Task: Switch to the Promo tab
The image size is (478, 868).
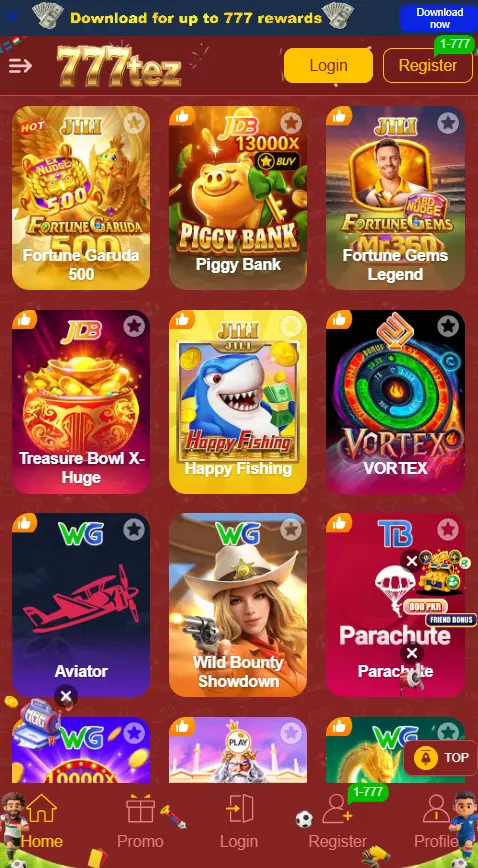Action: [x=140, y=822]
